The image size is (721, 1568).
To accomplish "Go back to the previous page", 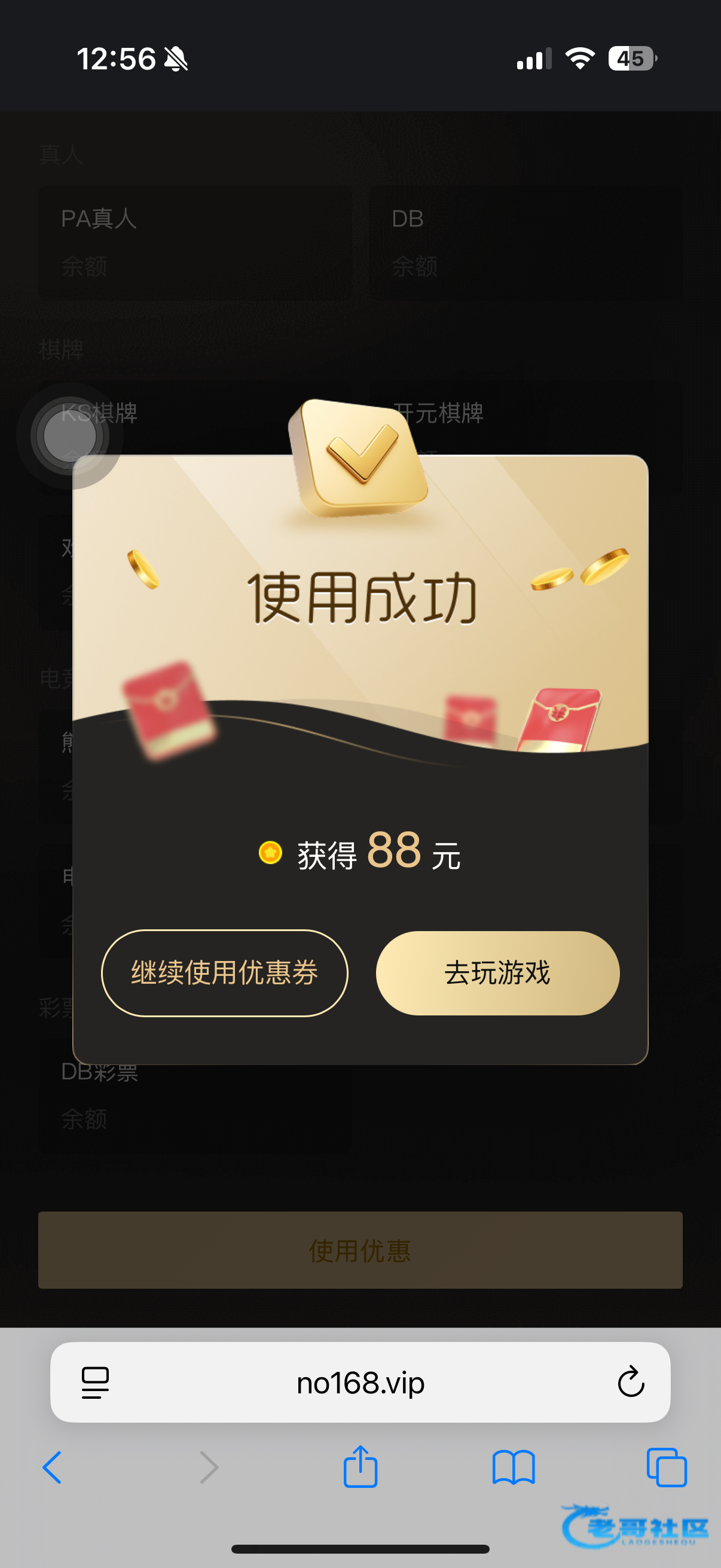I will point(53,1468).
